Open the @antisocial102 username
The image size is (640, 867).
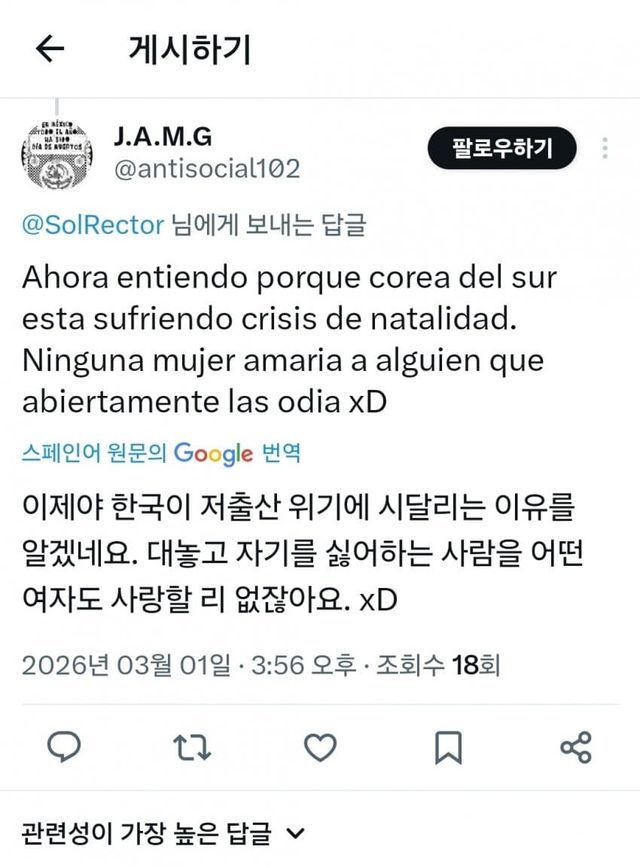tap(207, 169)
